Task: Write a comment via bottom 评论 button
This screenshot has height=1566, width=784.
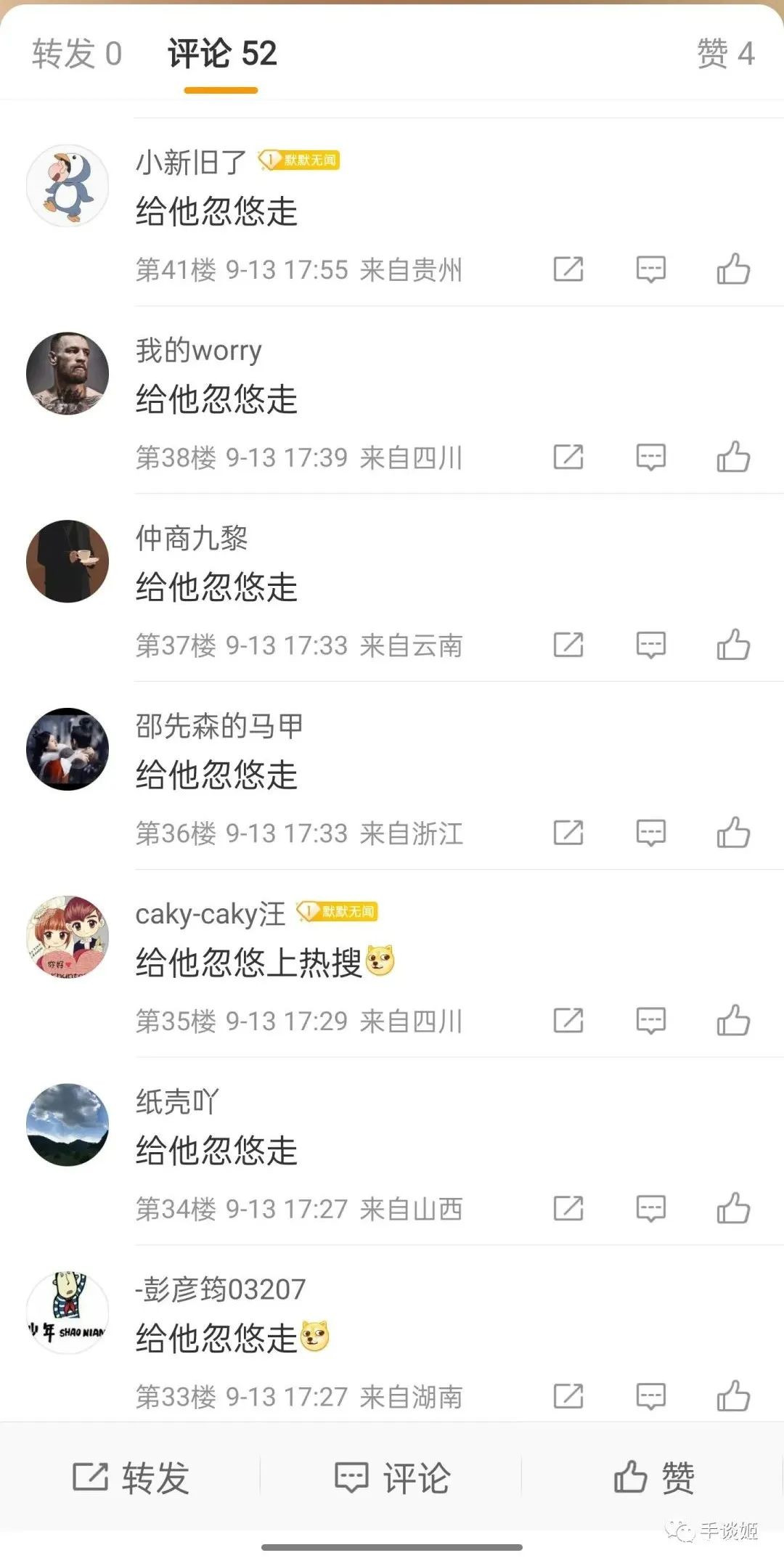Action: (392, 1477)
